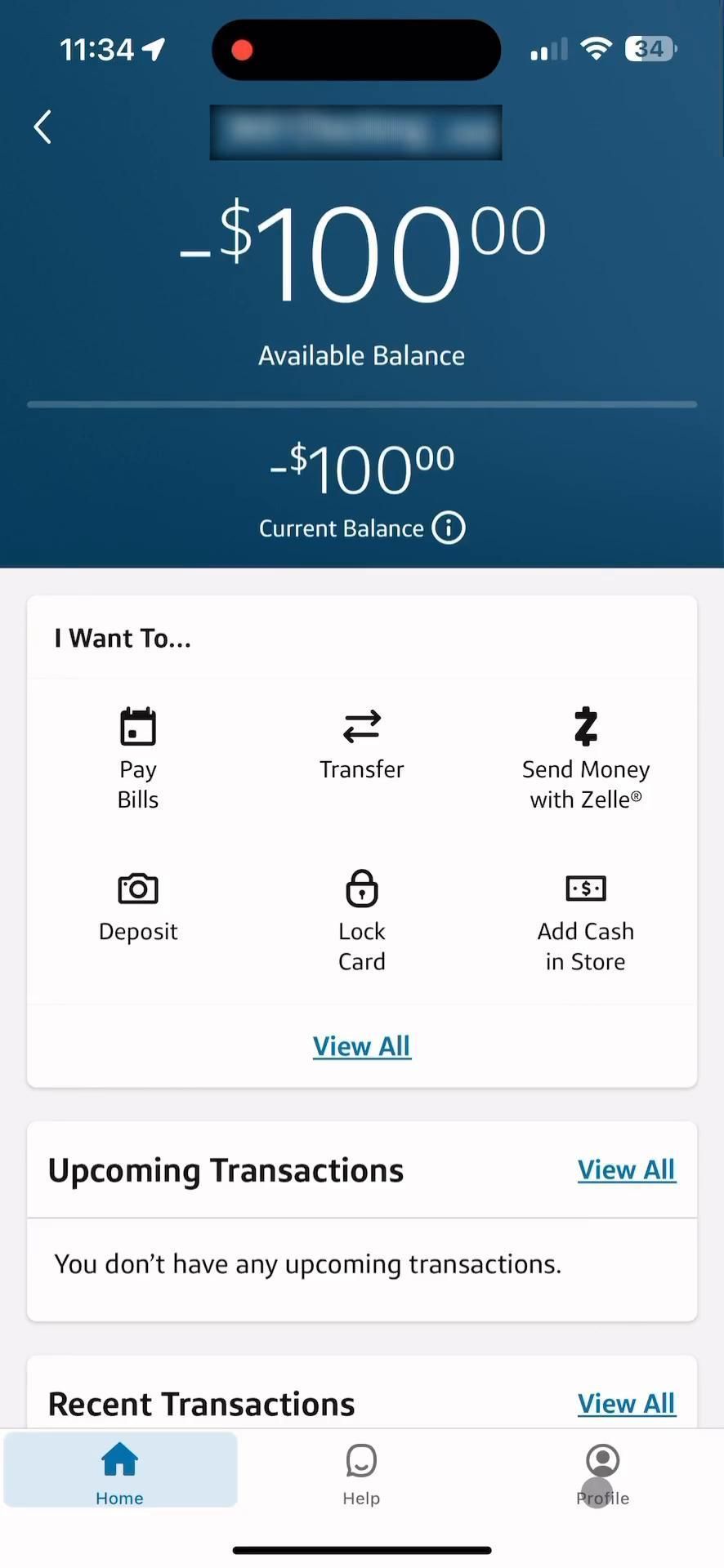View all Recent Transactions

[626, 1403]
